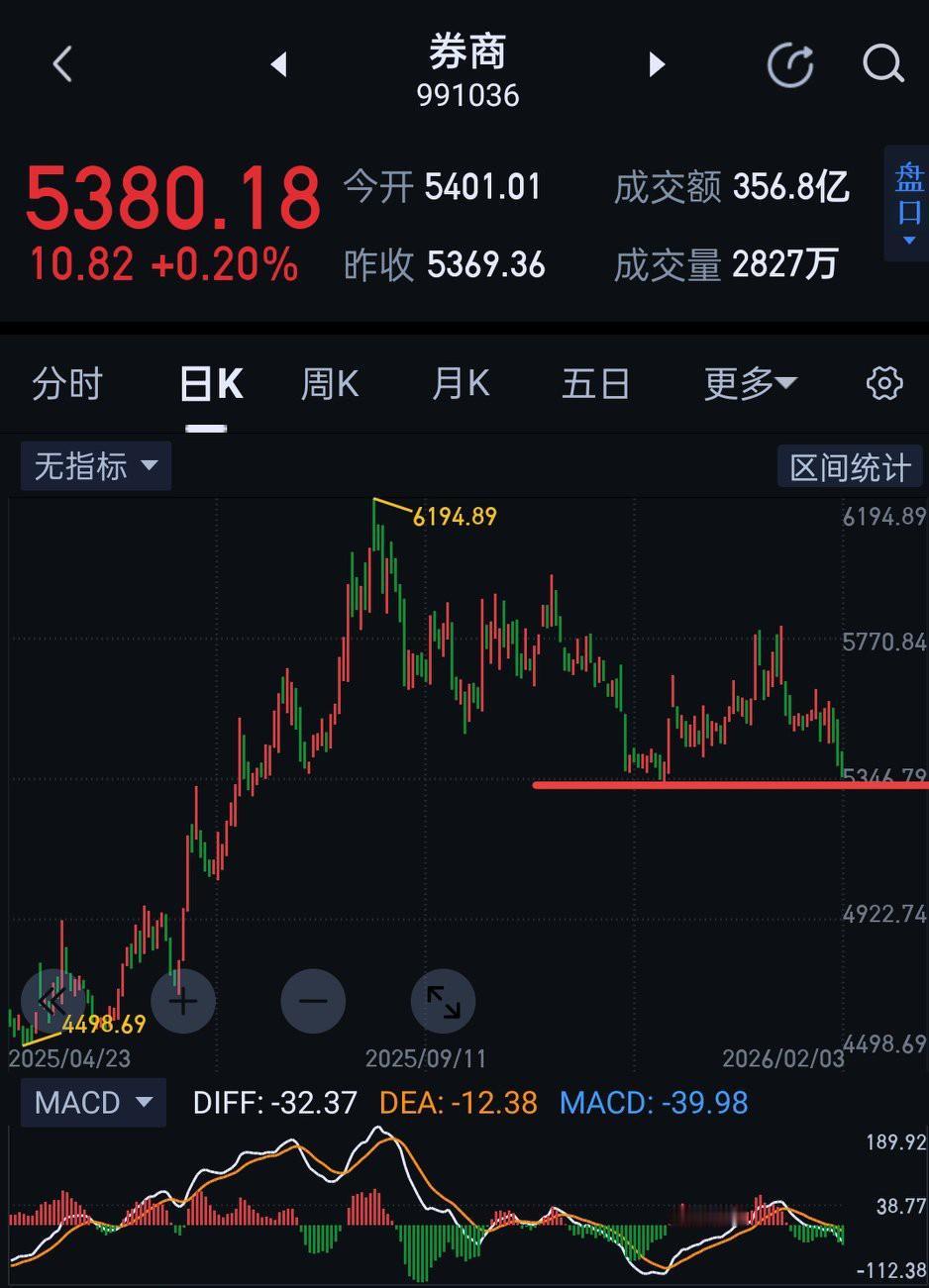Image resolution: width=929 pixels, height=1288 pixels.
Task: Click the red support line on the chart
Action: pyautogui.click(x=733, y=785)
